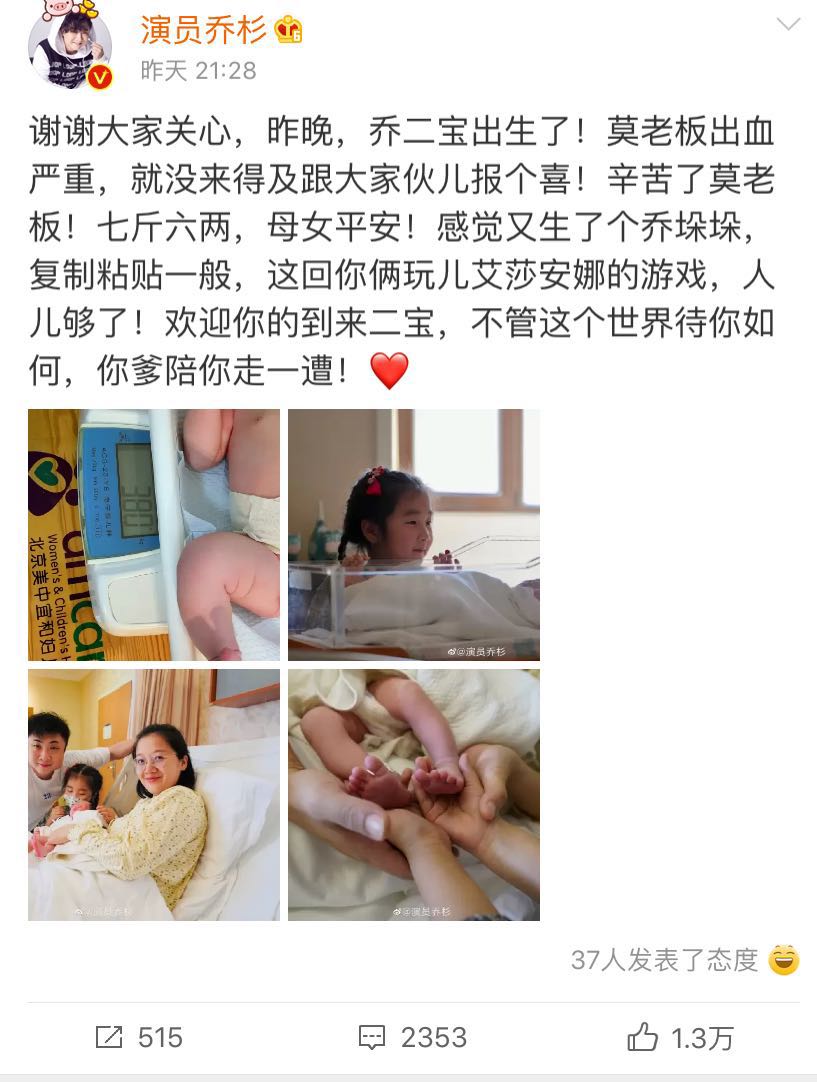This screenshot has width=817, height=1082.
Task: View the baby feet in hands photo
Action: point(414,795)
